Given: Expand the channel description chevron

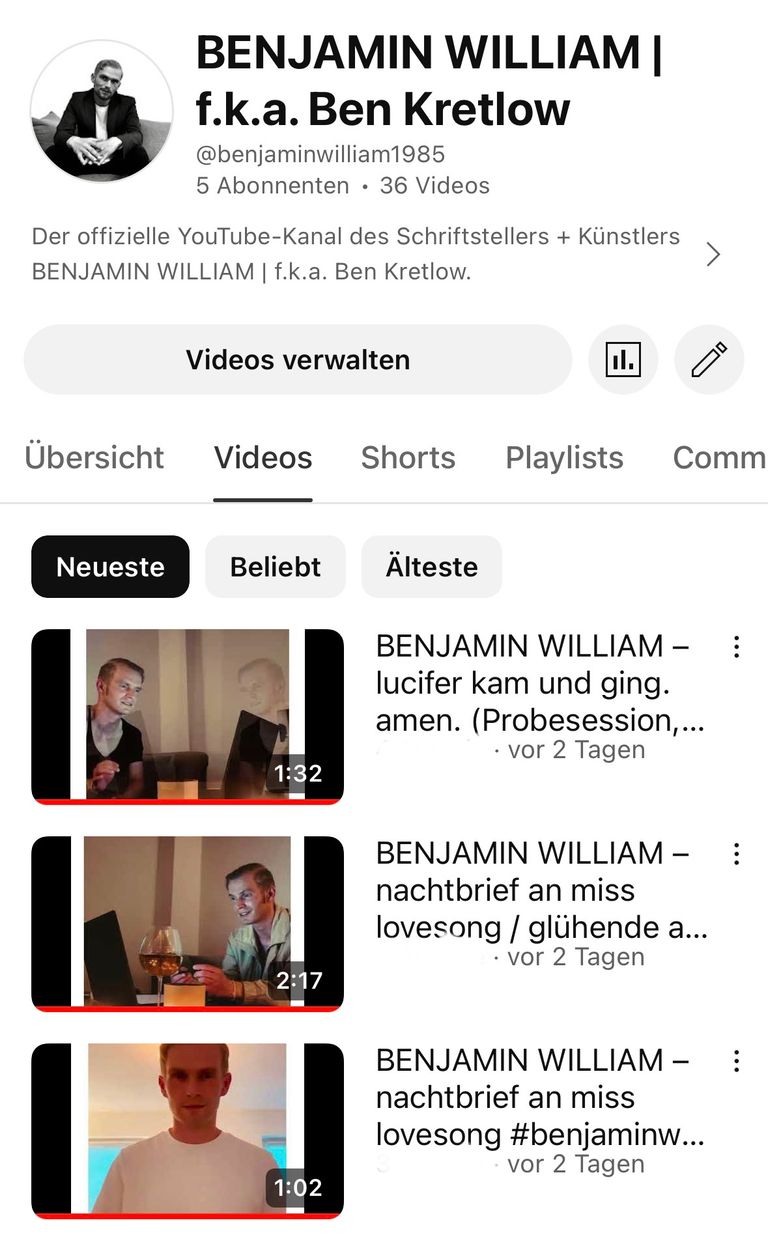Looking at the screenshot, I should point(713,254).
